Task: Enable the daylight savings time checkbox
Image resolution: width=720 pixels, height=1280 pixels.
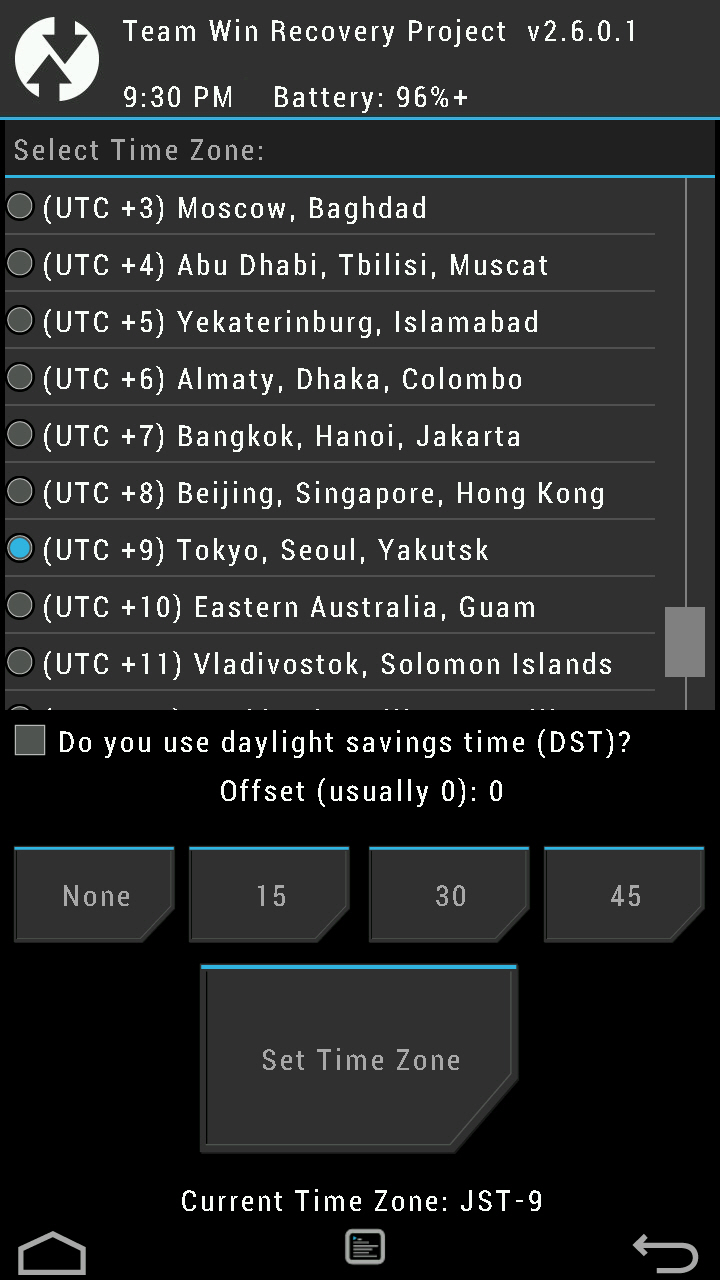Action: coord(30,741)
